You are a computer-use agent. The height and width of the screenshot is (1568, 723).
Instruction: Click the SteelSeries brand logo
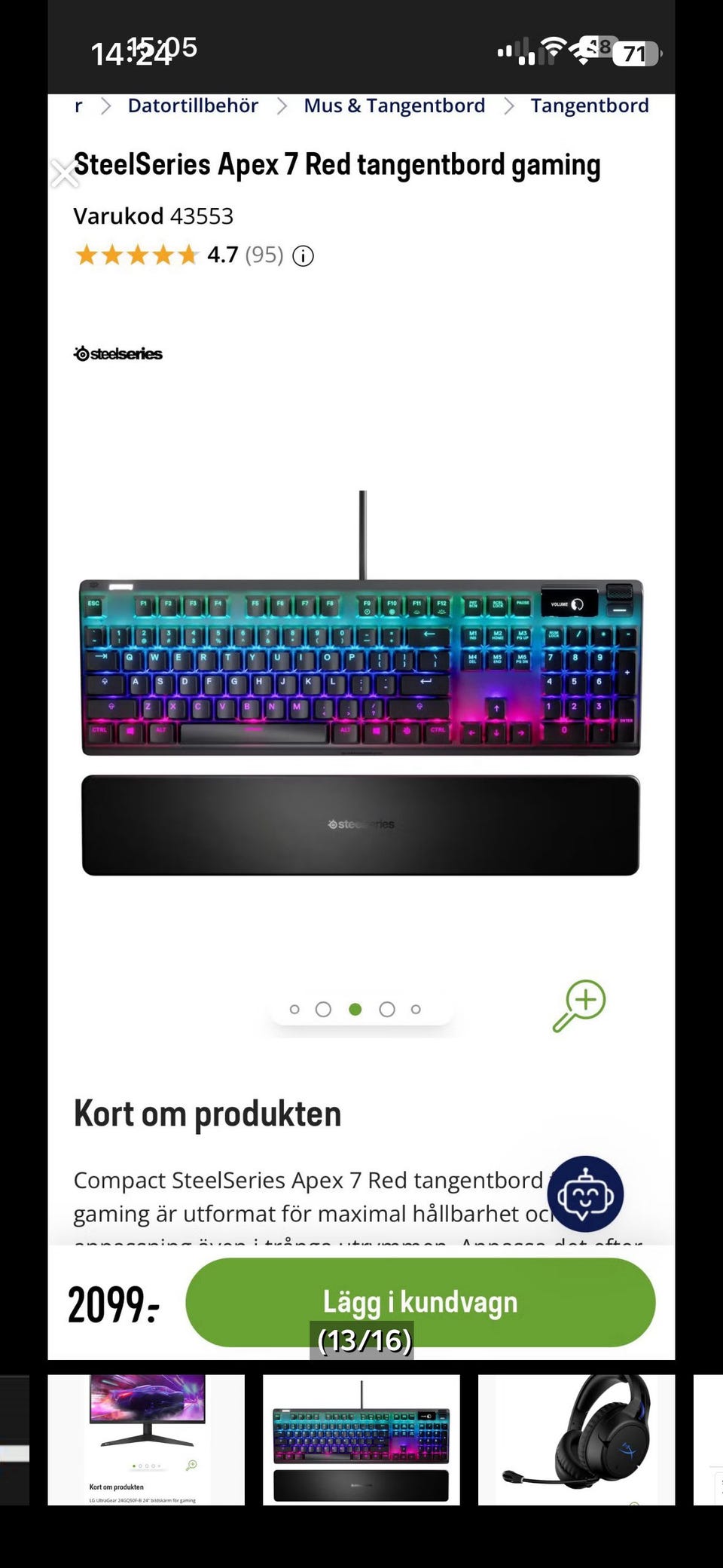coord(117,353)
